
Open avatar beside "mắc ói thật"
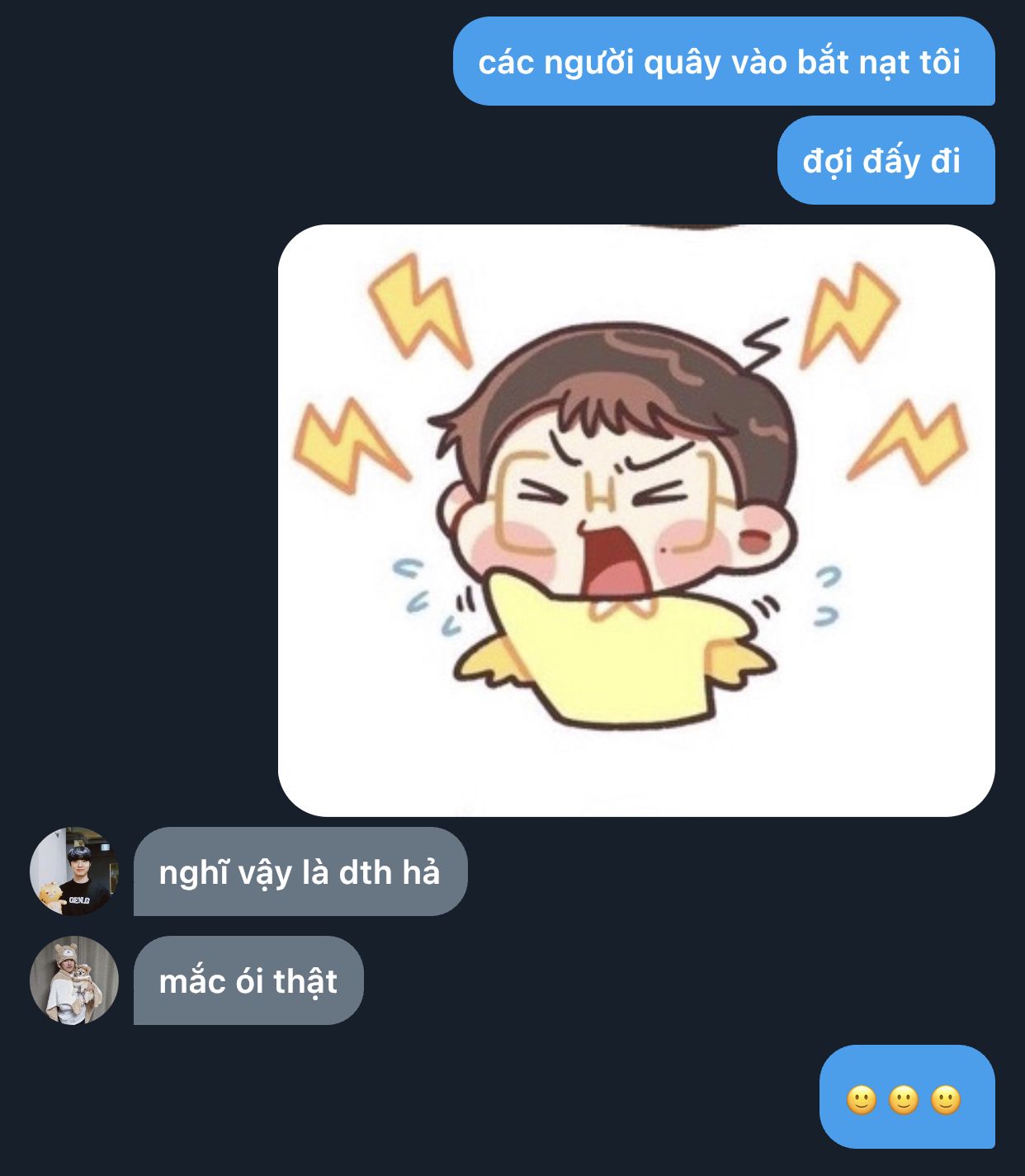[x=74, y=980]
